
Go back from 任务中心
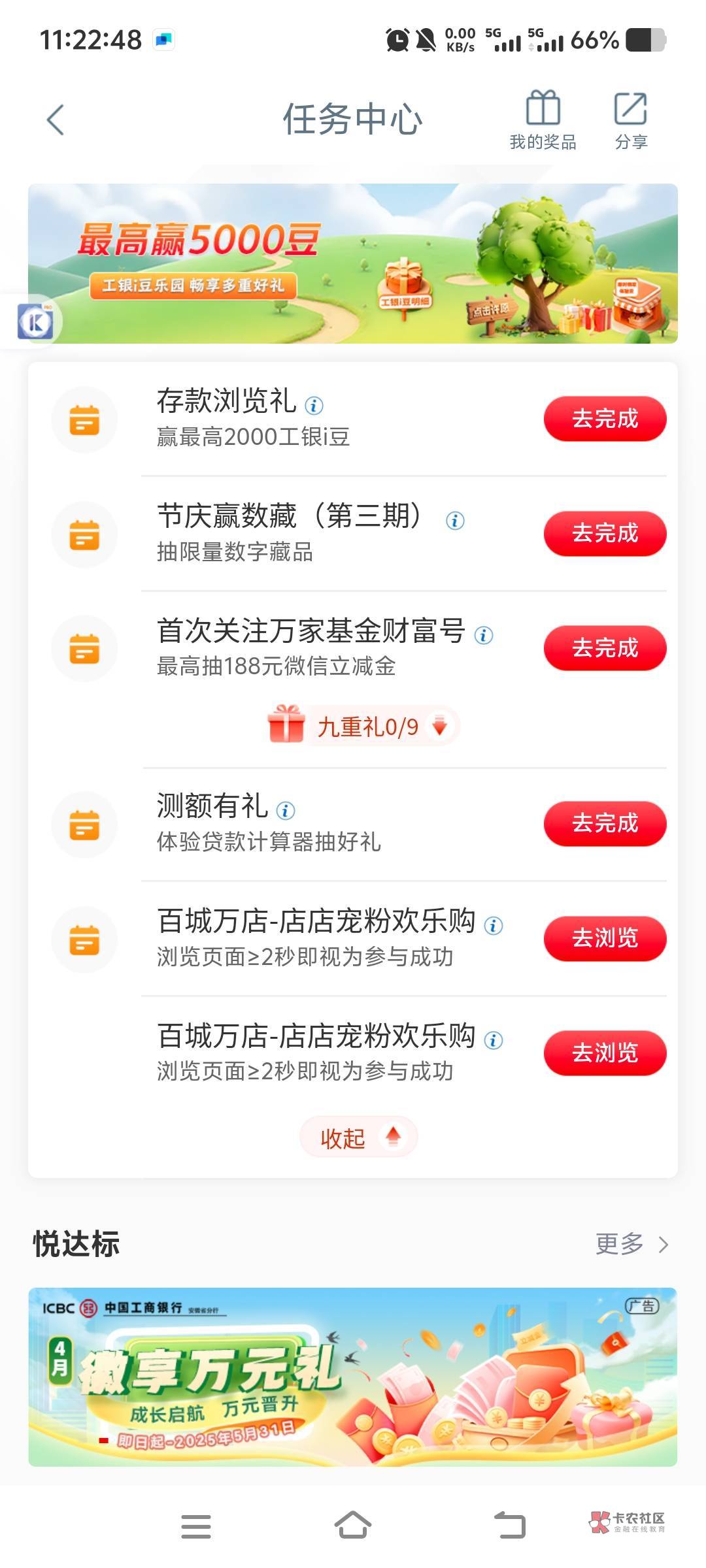(56, 120)
